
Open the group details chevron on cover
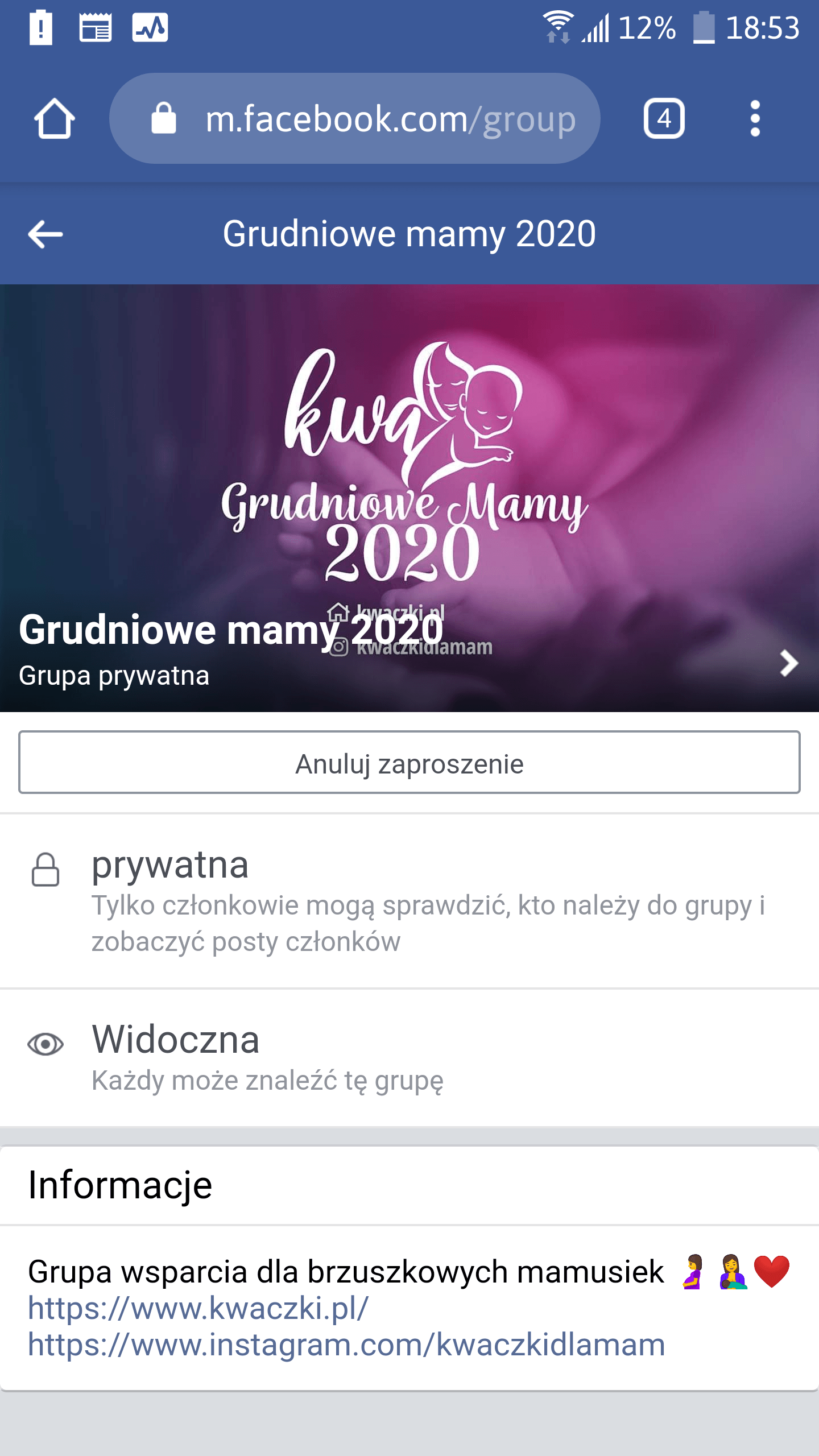click(x=788, y=663)
